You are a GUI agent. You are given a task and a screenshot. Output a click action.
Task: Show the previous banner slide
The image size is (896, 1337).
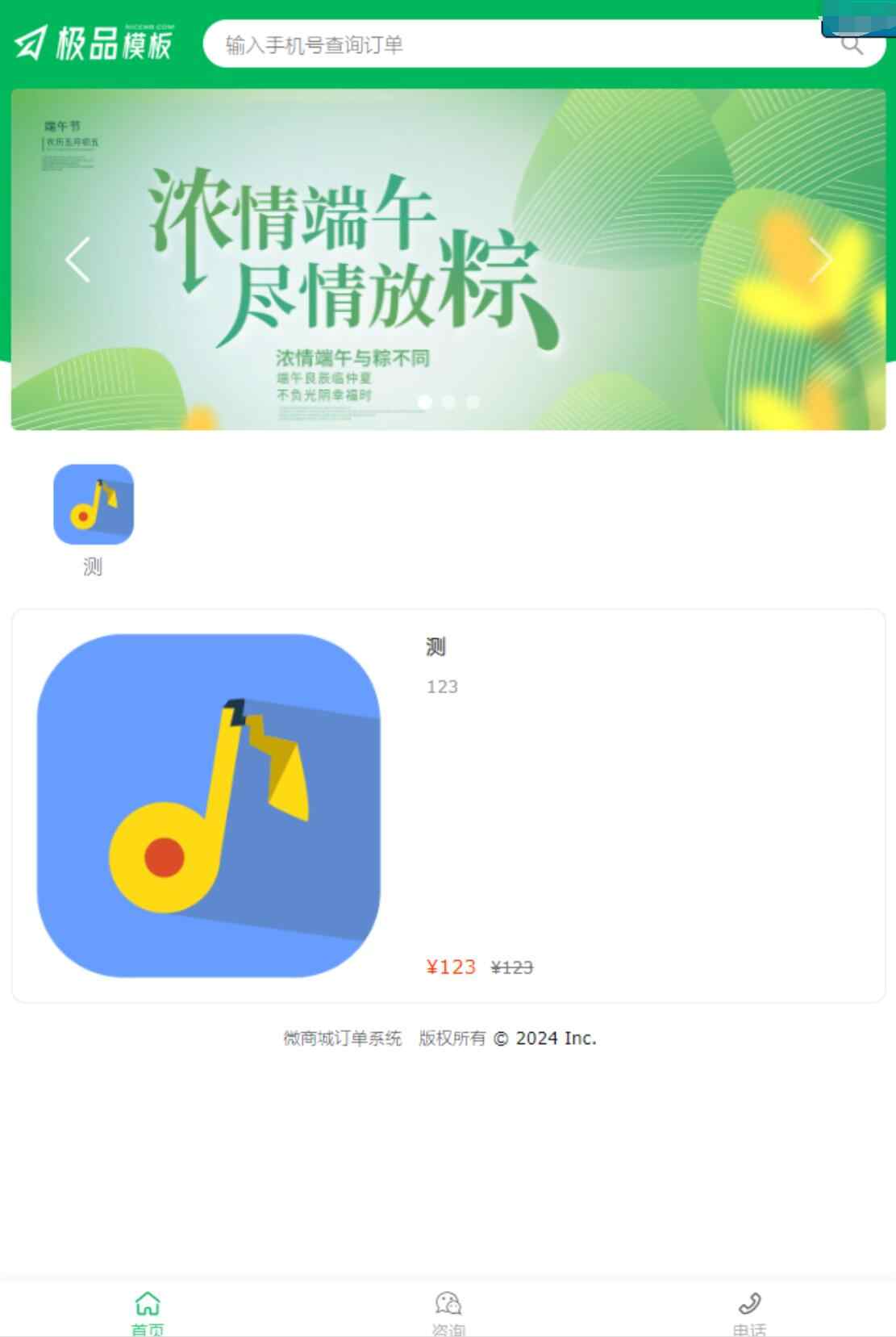pyautogui.click(x=77, y=260)
